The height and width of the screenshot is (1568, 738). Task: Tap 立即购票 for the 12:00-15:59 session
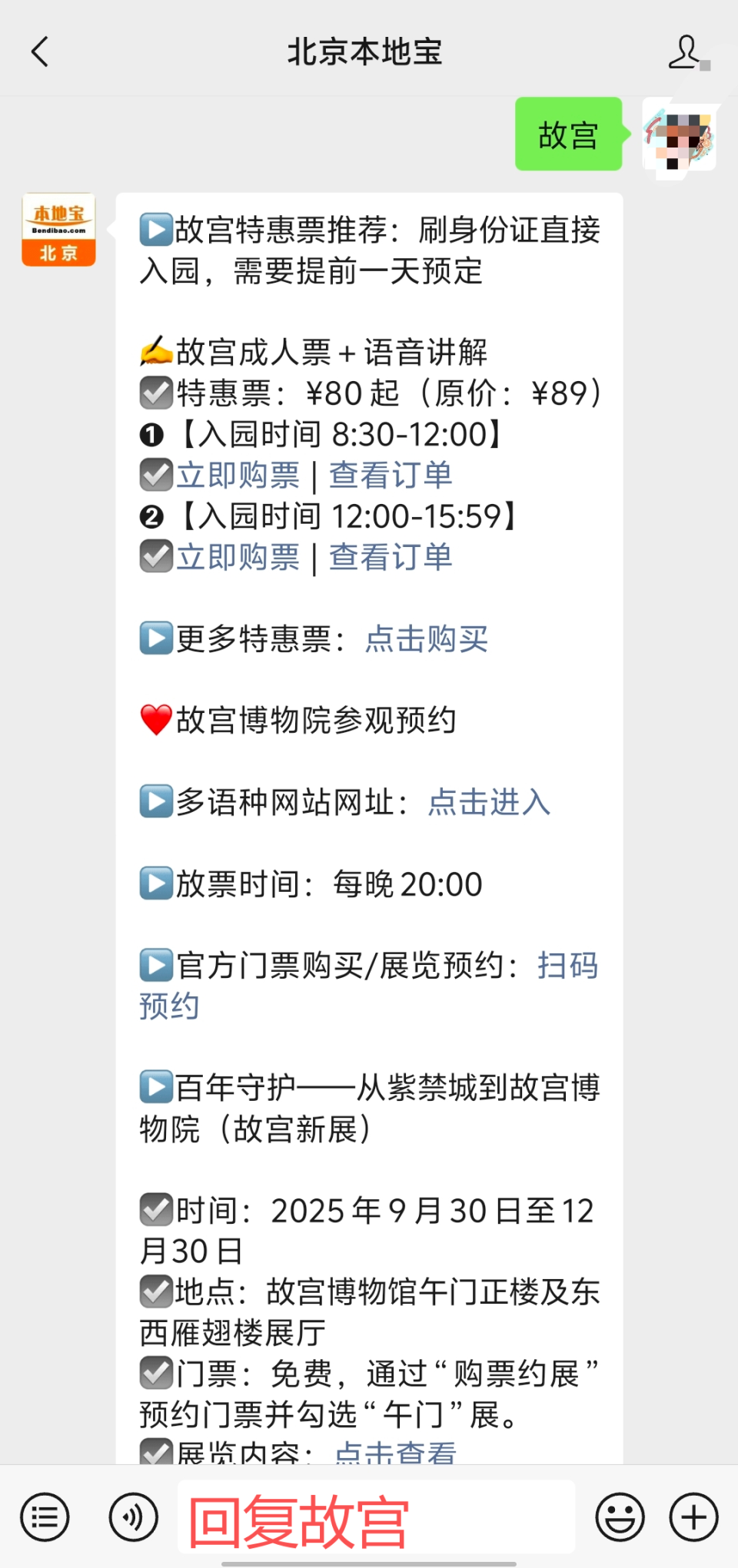click(x=238, y=558)
